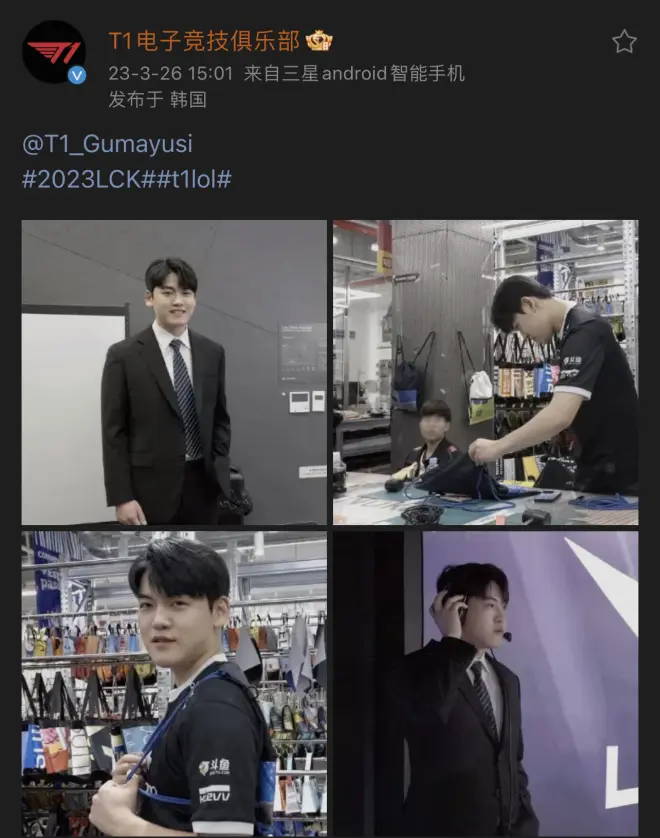660x838 pixels.
Task: Tap the star icon to favorite this post
Action: tap(624, 41)
